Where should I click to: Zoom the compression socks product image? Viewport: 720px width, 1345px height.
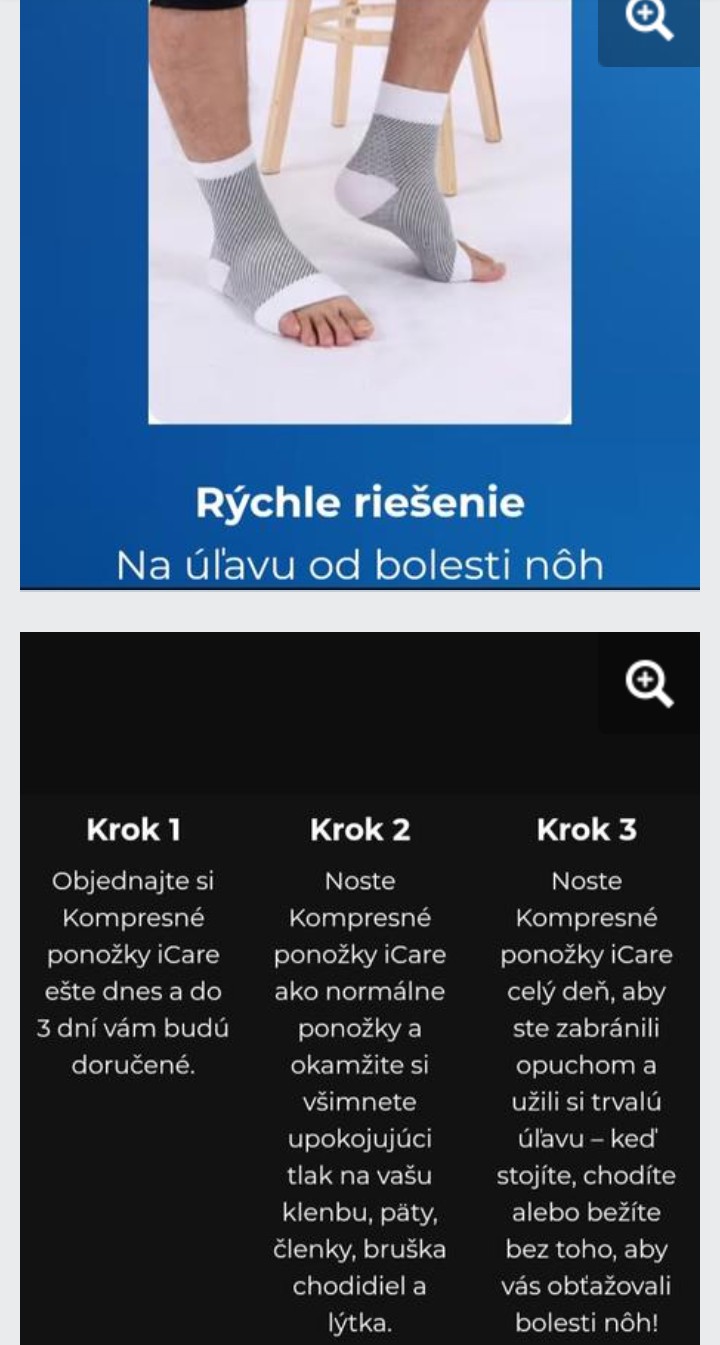tap(650, 22)
